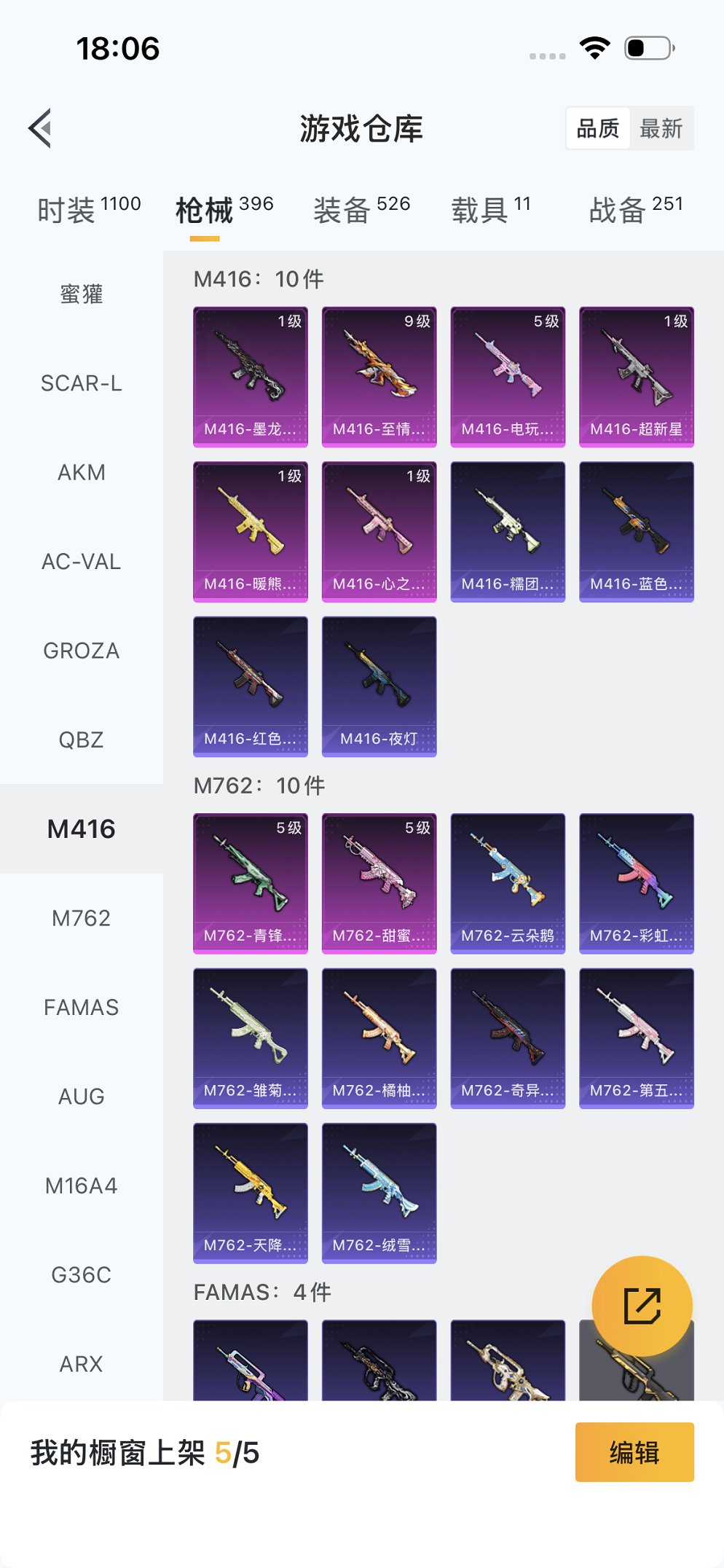The image size is (724, 1568).
Task: Open the M762-天降 skin card
Action: [x=250, y=1193]
